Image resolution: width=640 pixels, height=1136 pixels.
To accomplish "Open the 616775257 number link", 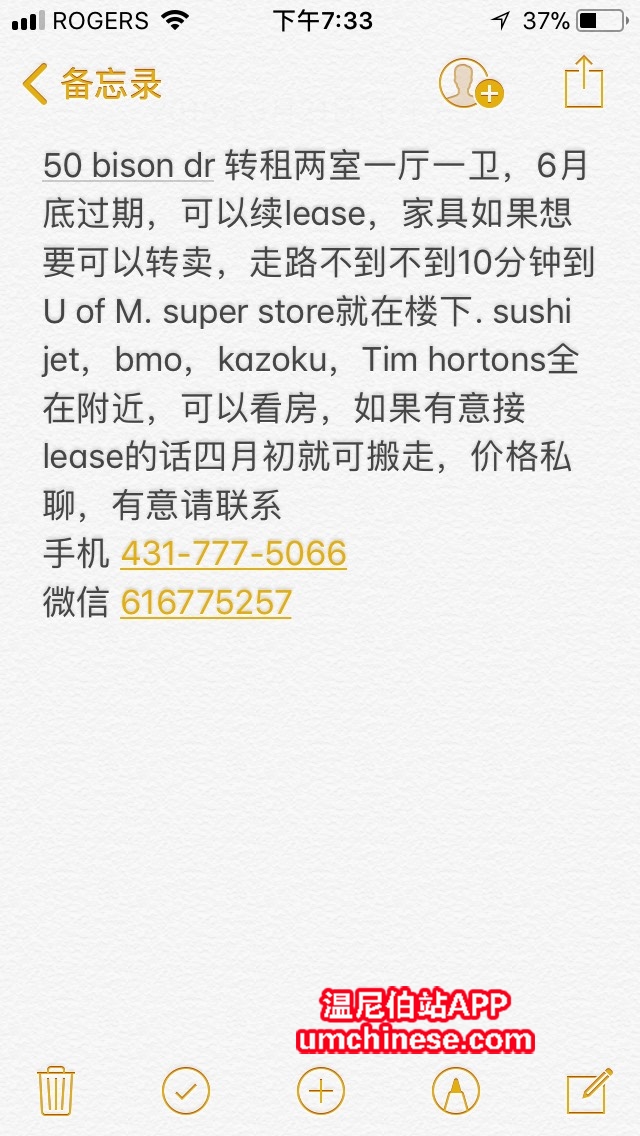I will pos(206,602).
